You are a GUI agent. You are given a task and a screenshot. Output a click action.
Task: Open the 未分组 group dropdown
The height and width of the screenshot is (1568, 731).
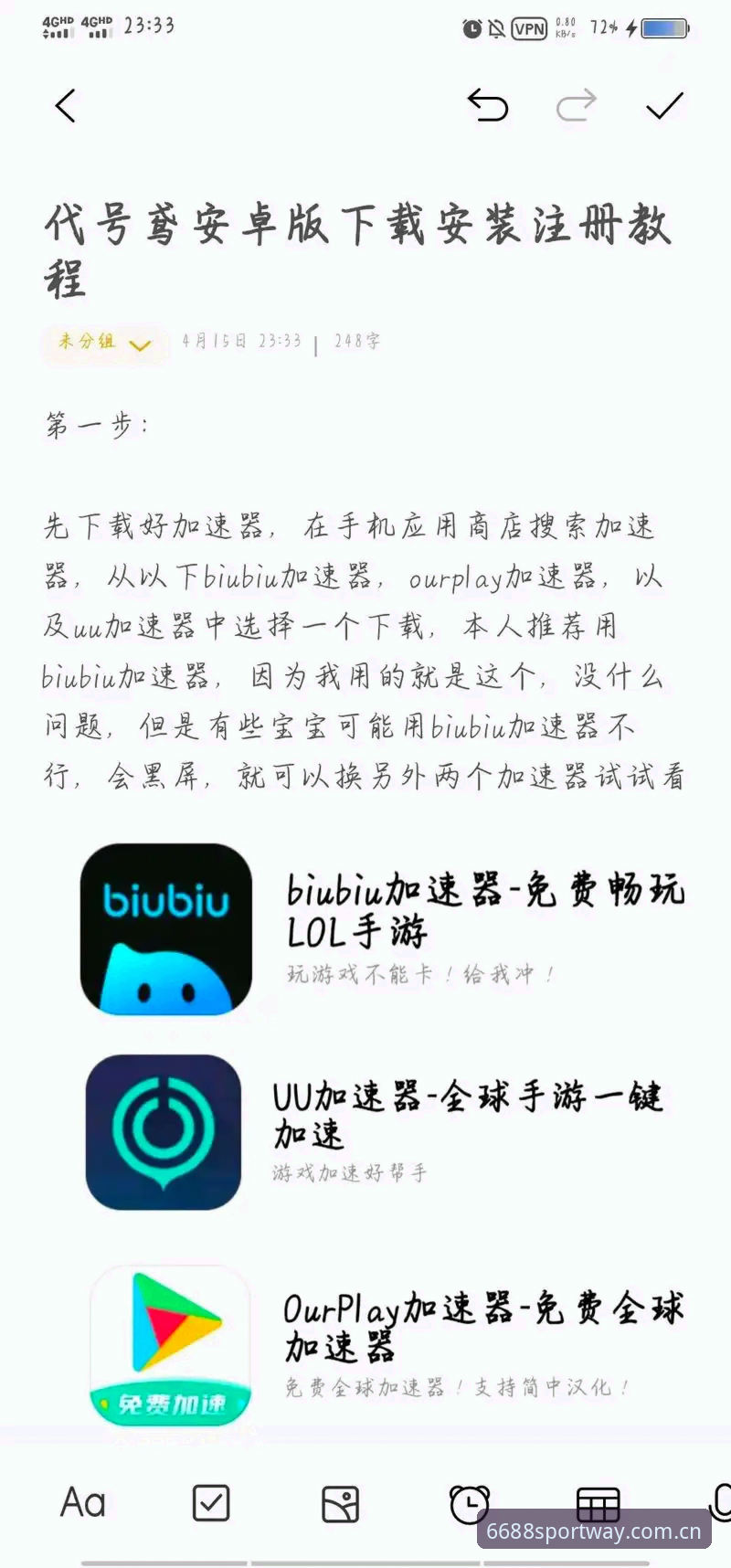coord(104,343)
